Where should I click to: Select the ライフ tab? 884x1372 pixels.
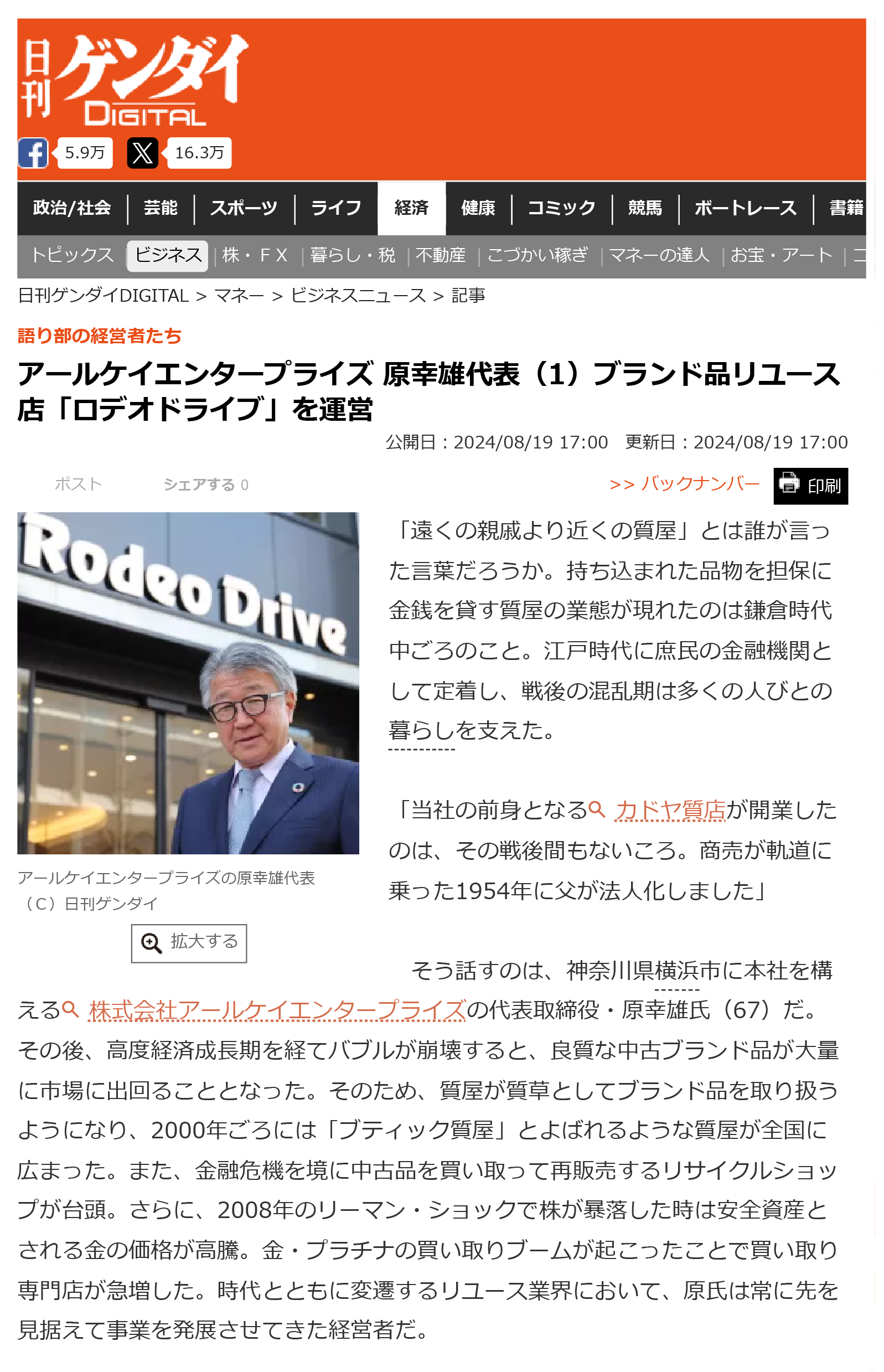[336, 208]
